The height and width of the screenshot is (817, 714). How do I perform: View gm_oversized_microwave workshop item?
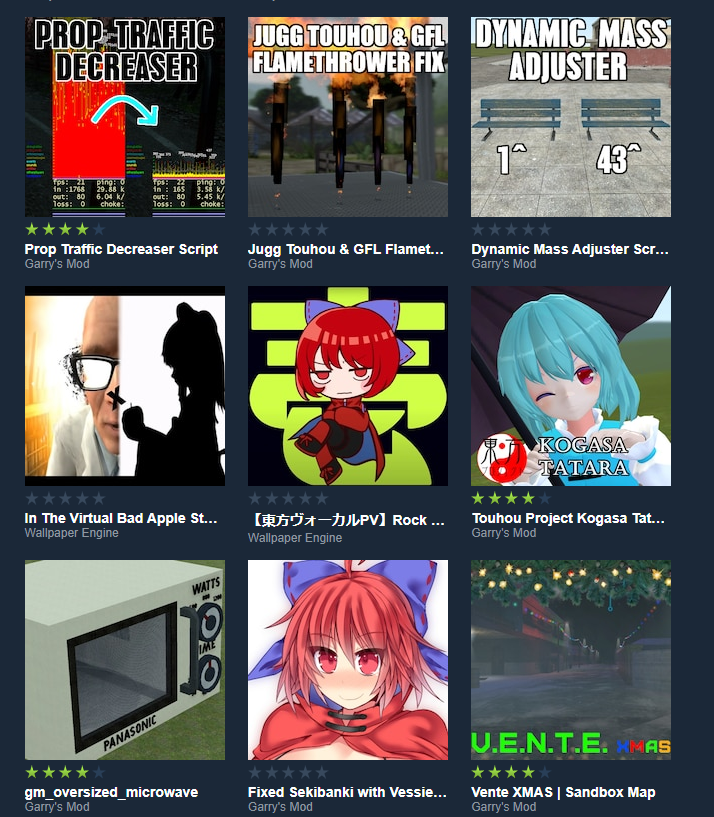pos(125,660)
